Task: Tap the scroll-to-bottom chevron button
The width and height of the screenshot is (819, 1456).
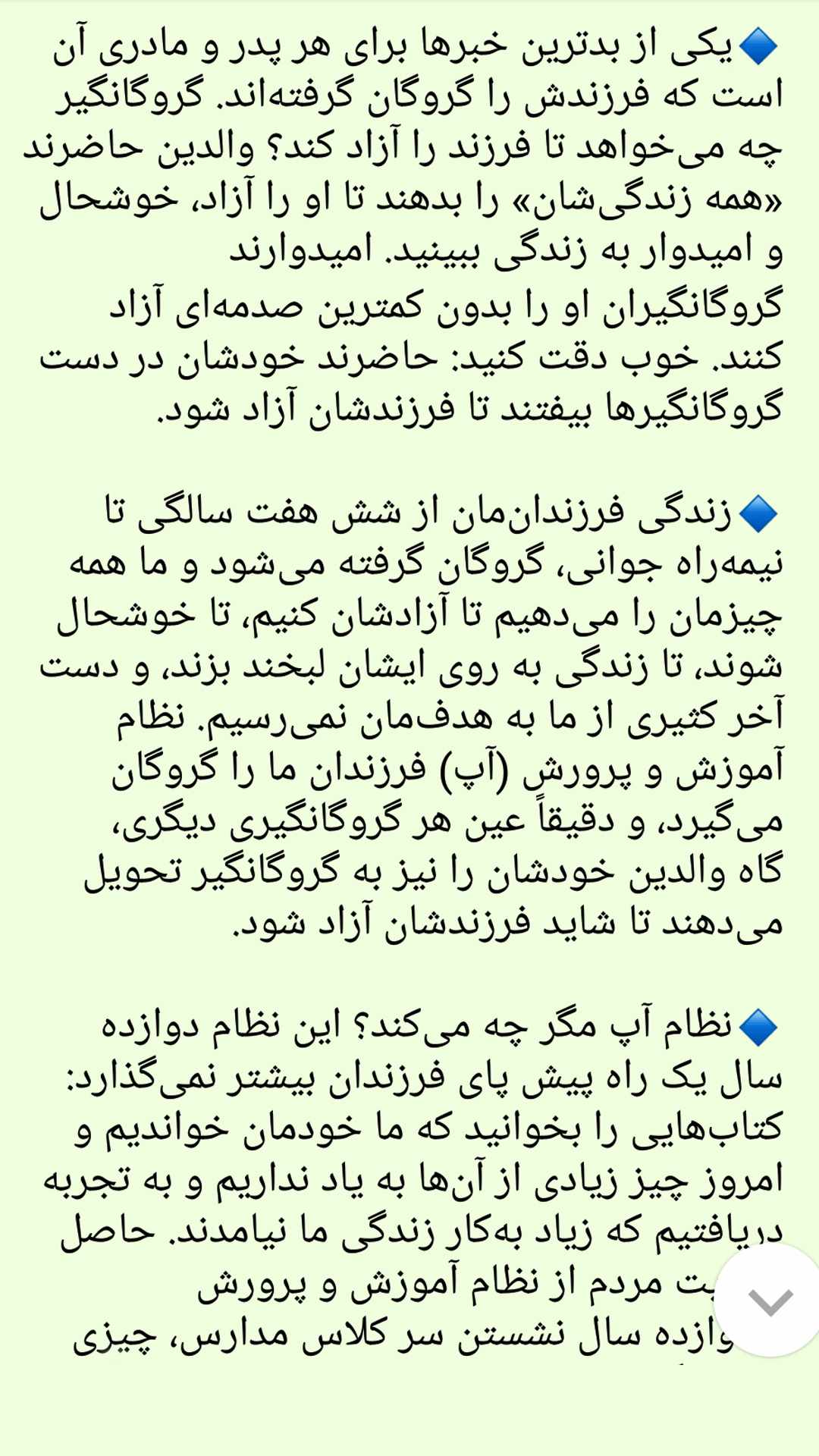Action: pos(769,1301)
